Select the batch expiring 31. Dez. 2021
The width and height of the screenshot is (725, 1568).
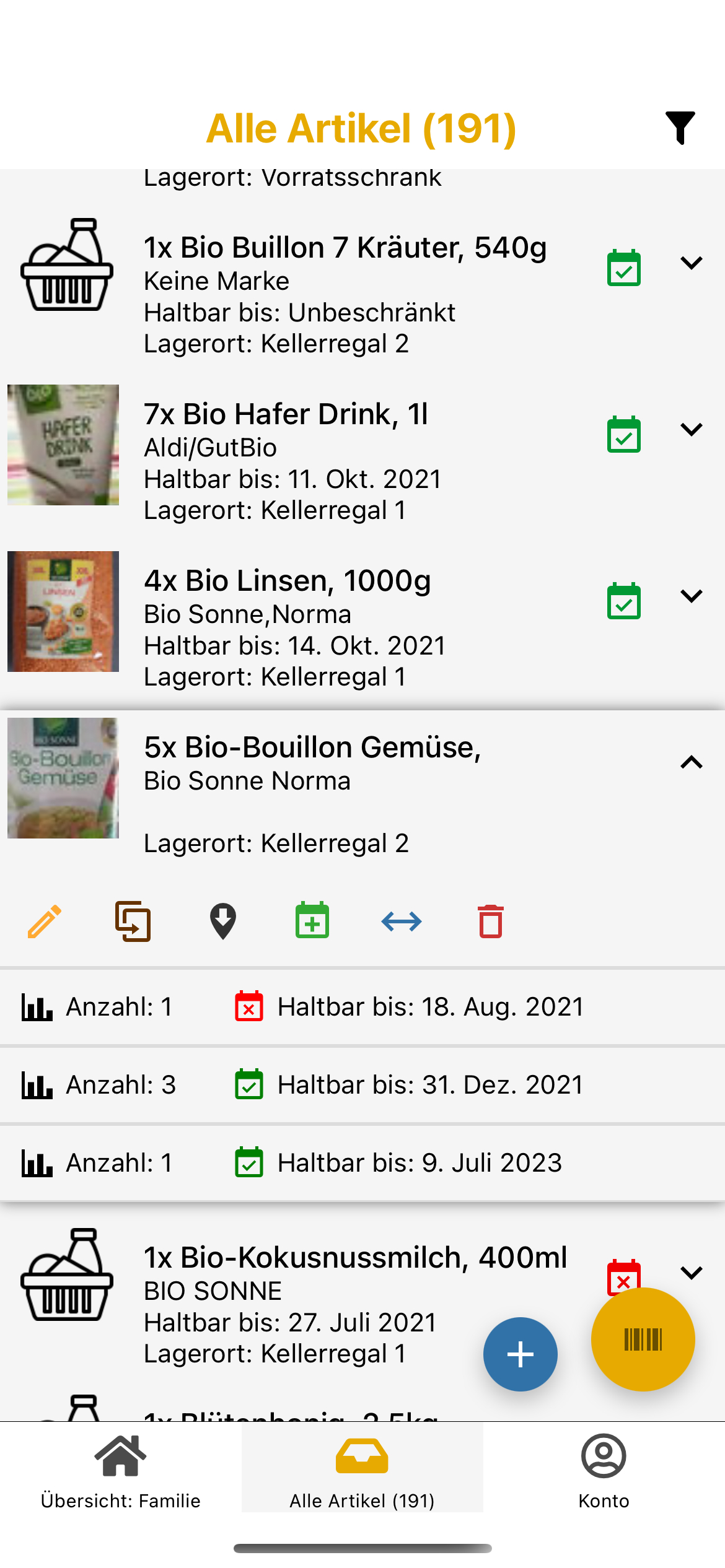tap(362, 1085)
